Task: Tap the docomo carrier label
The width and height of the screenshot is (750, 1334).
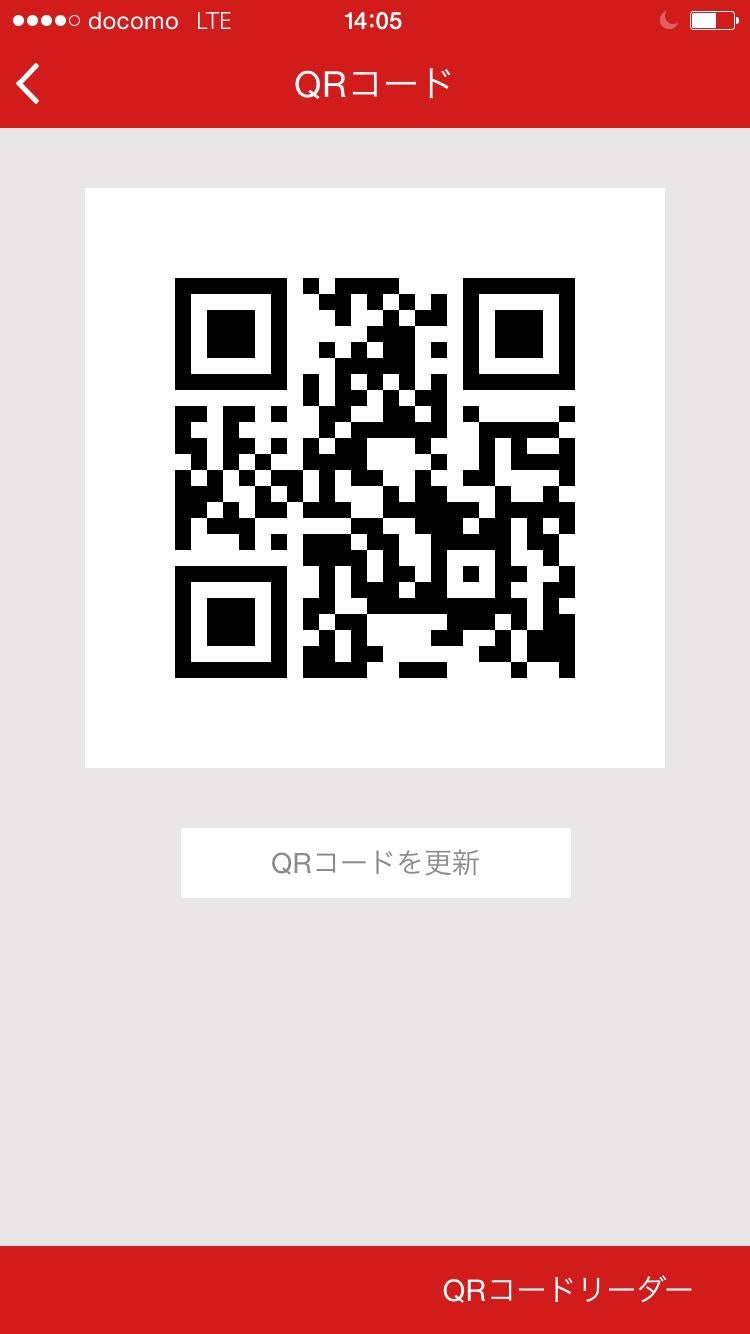Action: pos(133,20)
